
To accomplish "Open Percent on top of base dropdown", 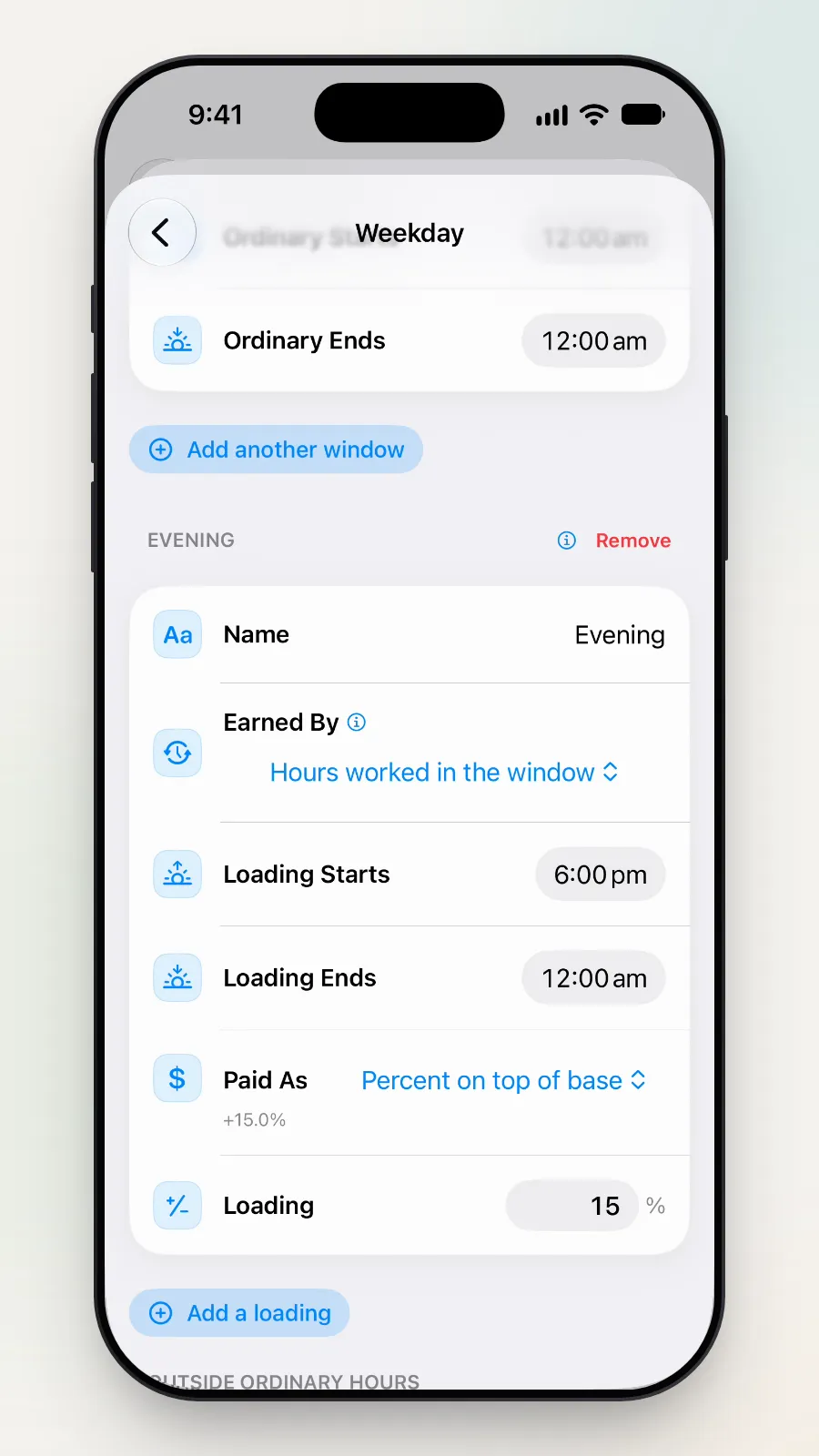I will point(503,1080).
